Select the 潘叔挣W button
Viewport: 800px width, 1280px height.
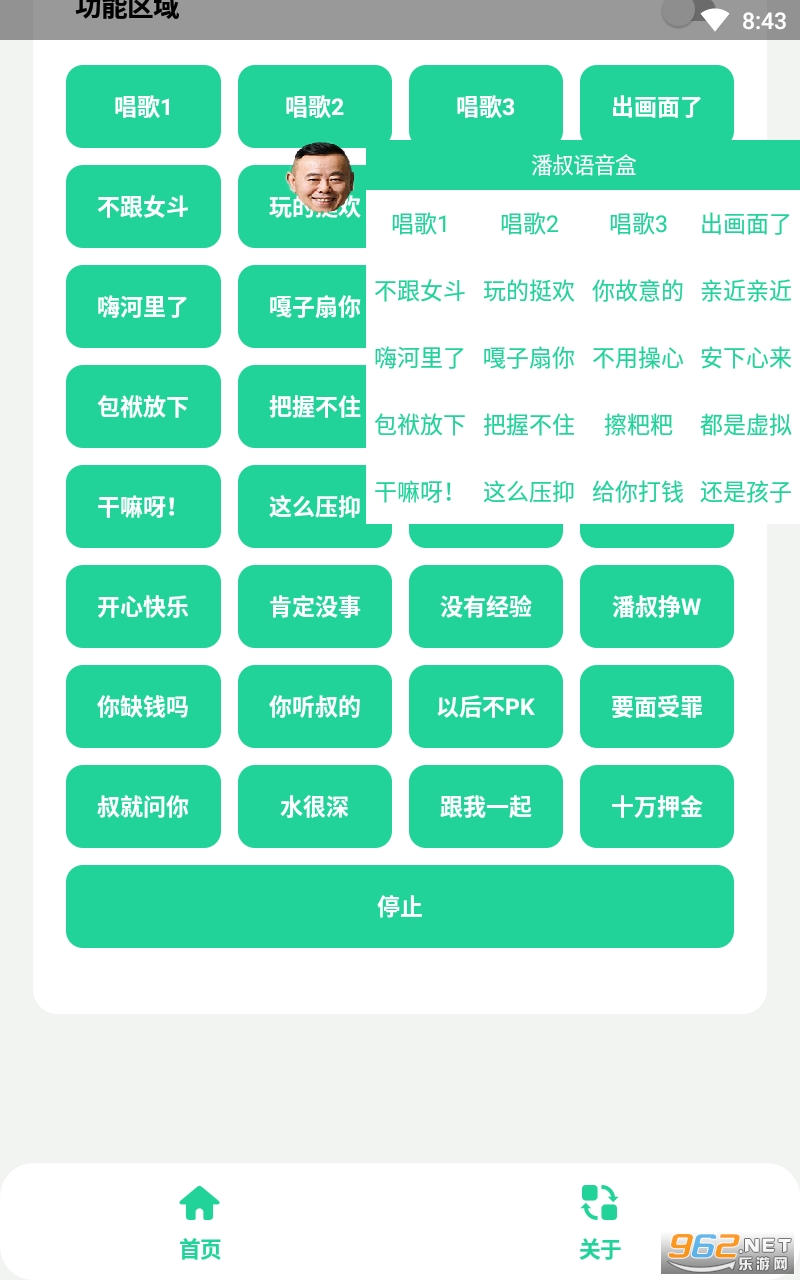(x=657, y=606)
